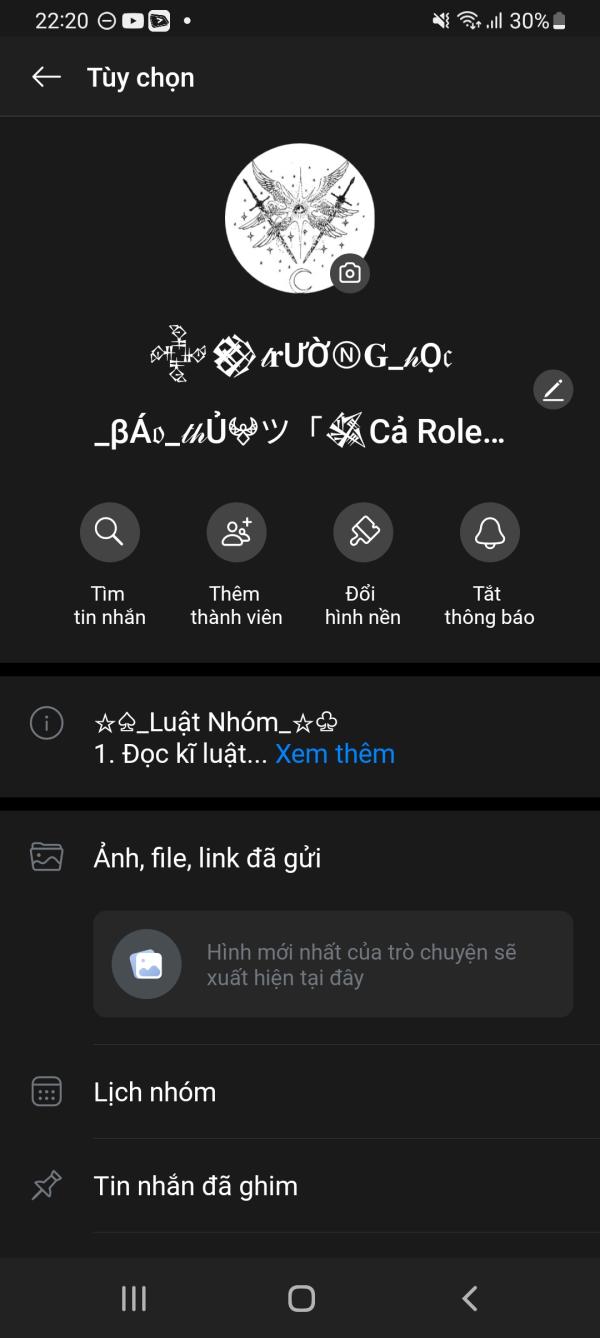Tap the system home button
This screenshot has height=1338, width=600.
(x=301, y=1298)
